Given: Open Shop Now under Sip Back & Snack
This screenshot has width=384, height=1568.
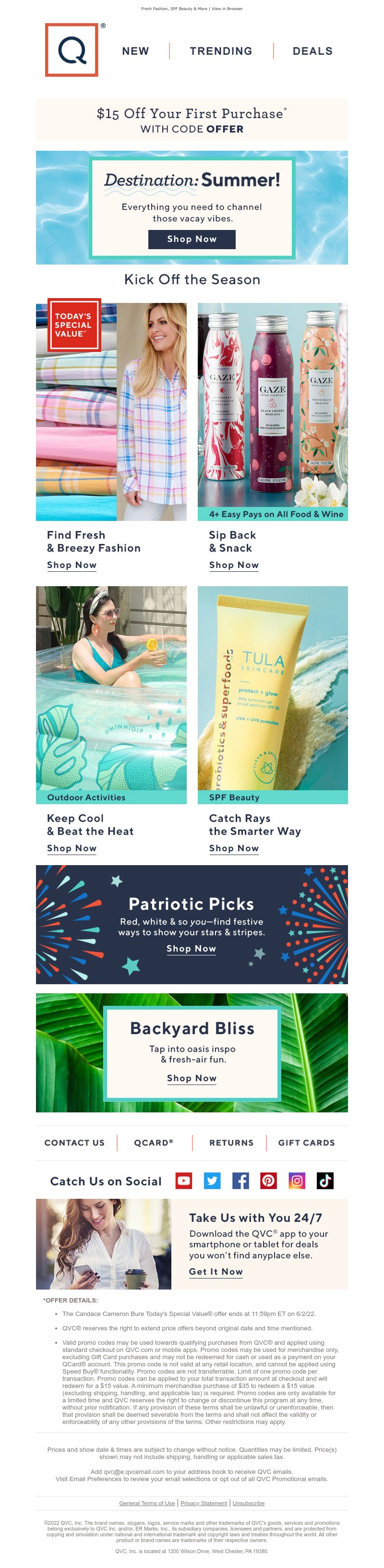Looking at the screenshot, I should pyautogui.click(x=234, y=565).
